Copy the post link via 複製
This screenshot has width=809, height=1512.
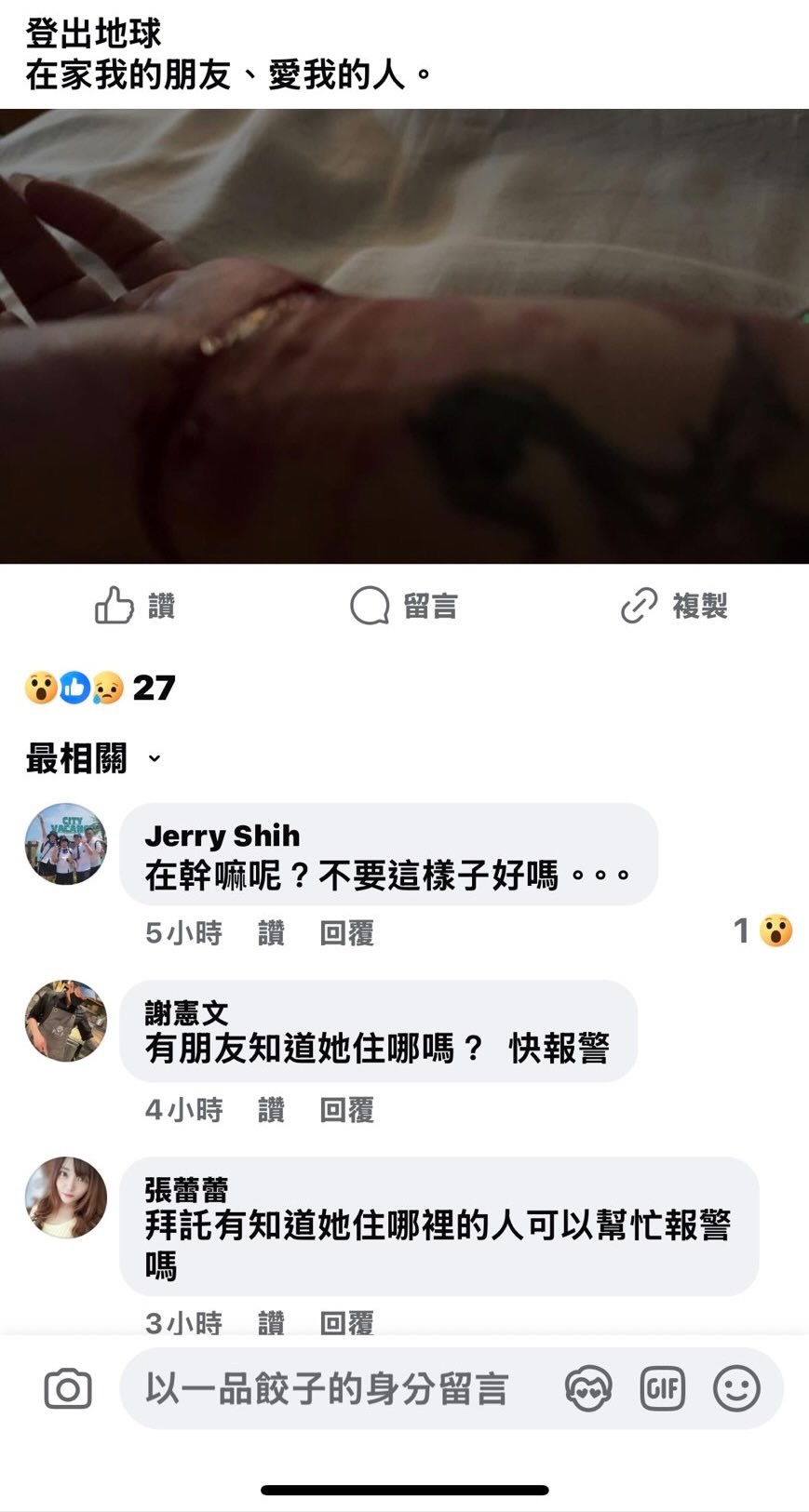point(674,607)
